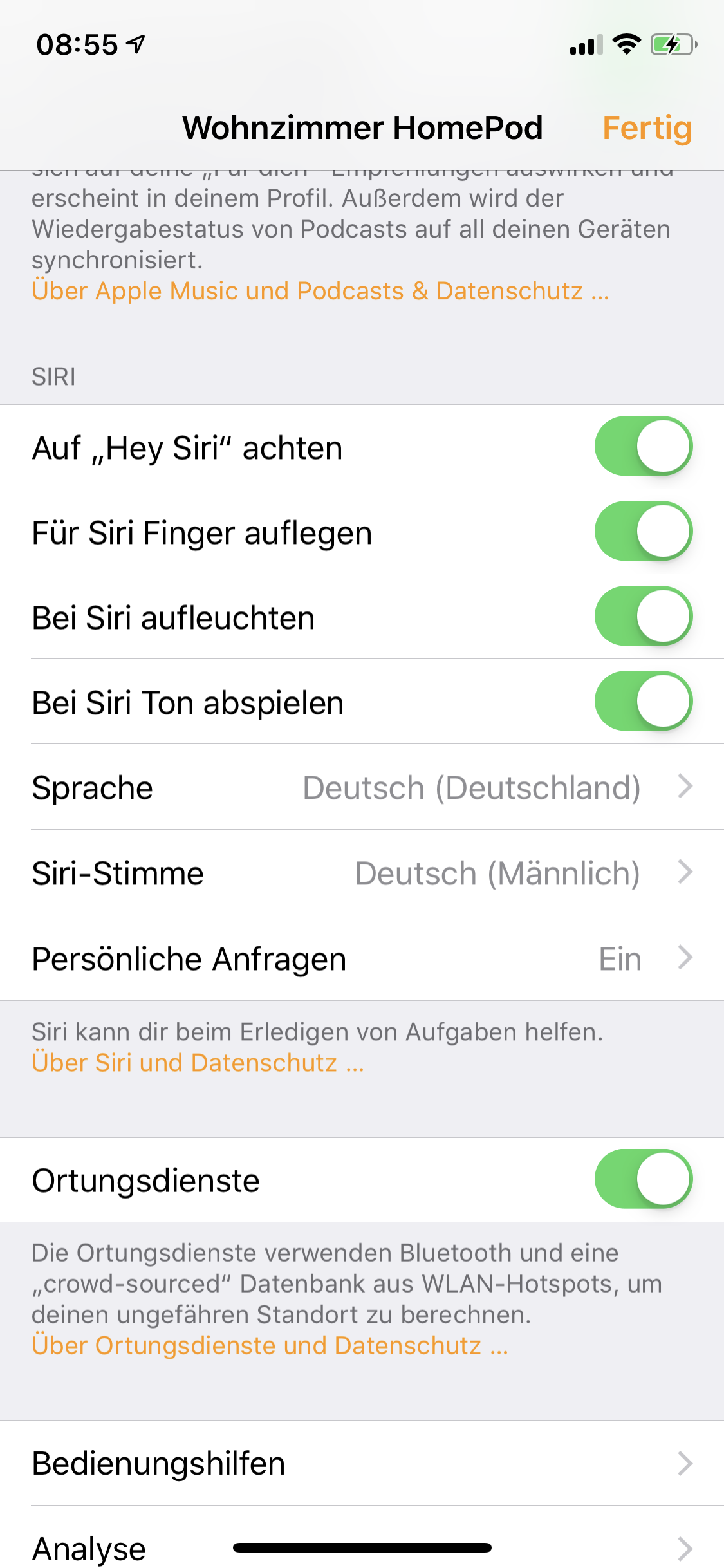The image size is (724, 1568).
Task: Open Bedienungshilfen row
Action: pos(362,1463)
